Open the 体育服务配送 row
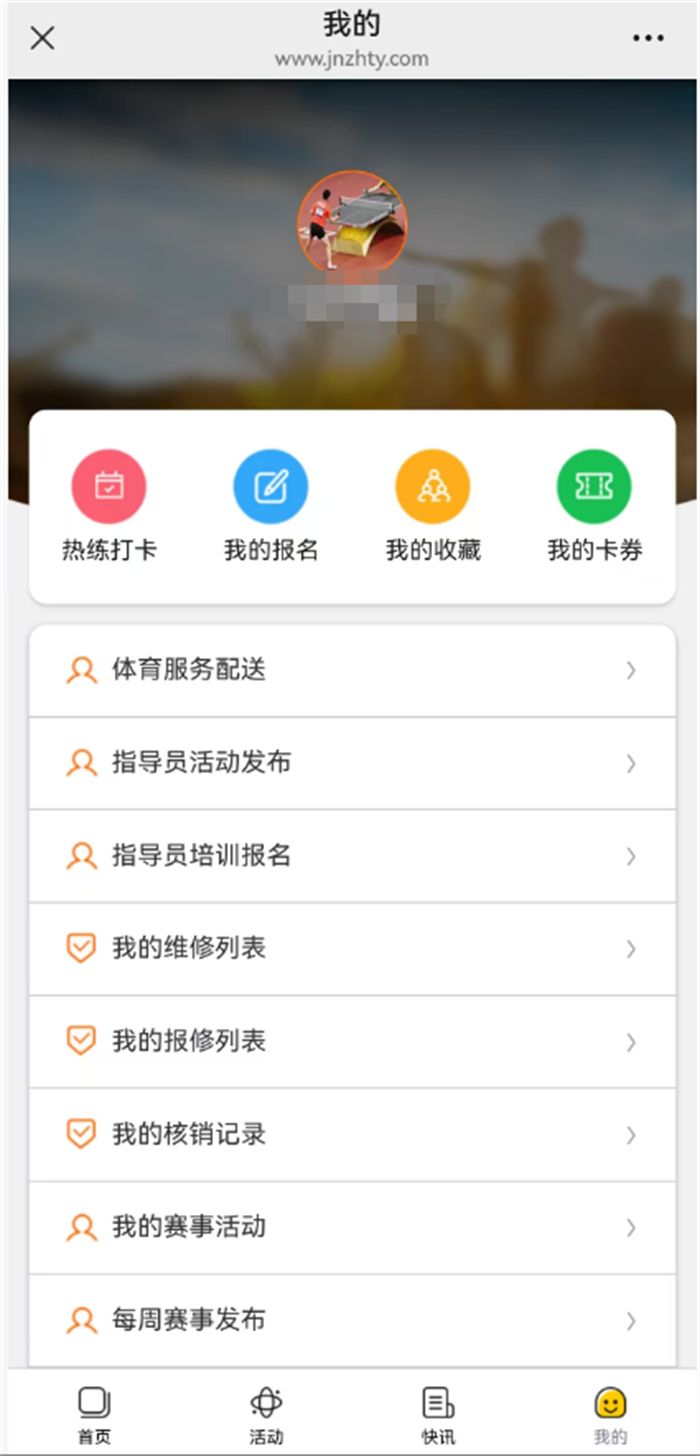The image size is (700, 1456). [x=352, y=670]
